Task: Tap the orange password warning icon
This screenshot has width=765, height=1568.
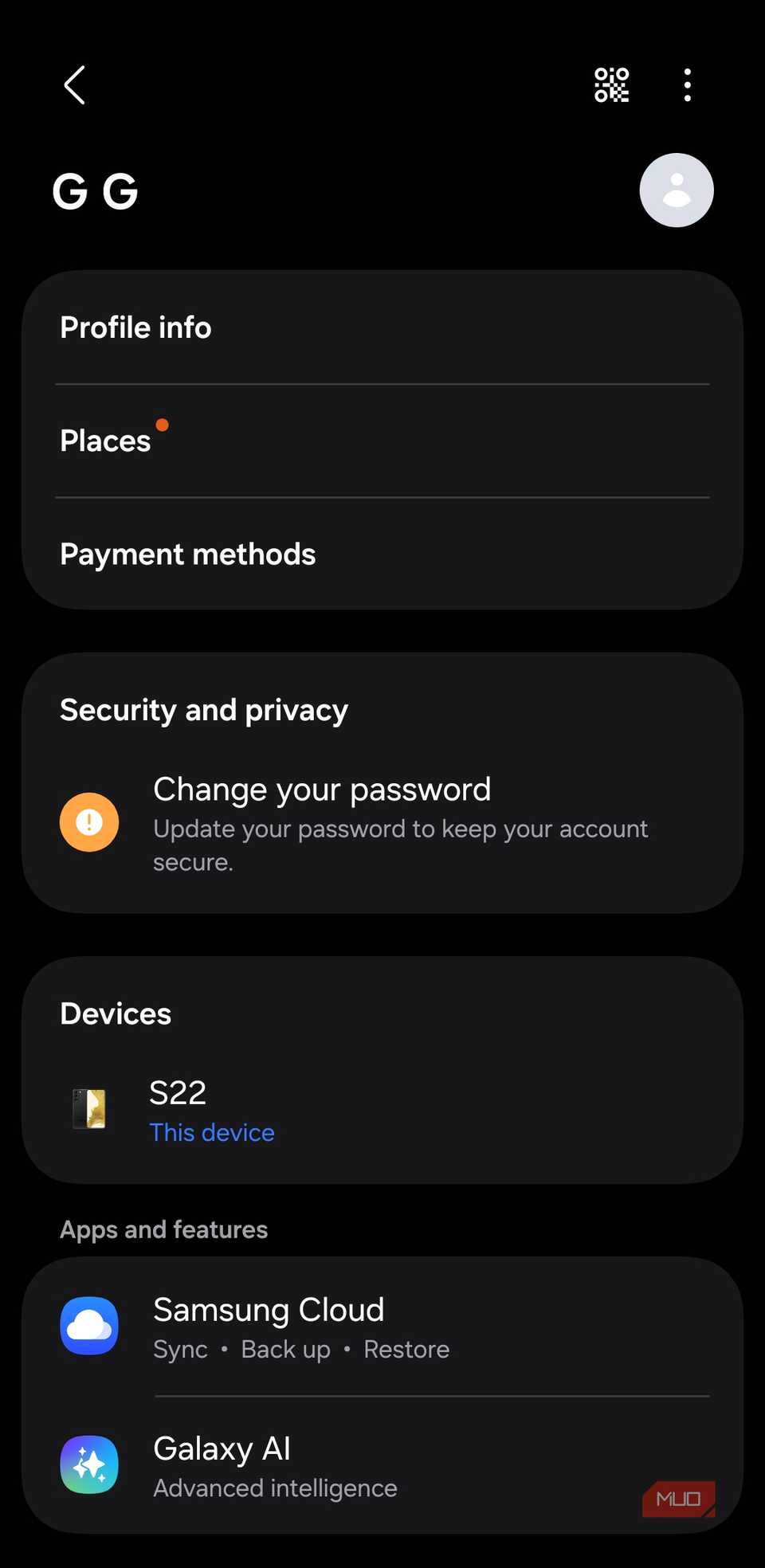Action: click(88, 821)
